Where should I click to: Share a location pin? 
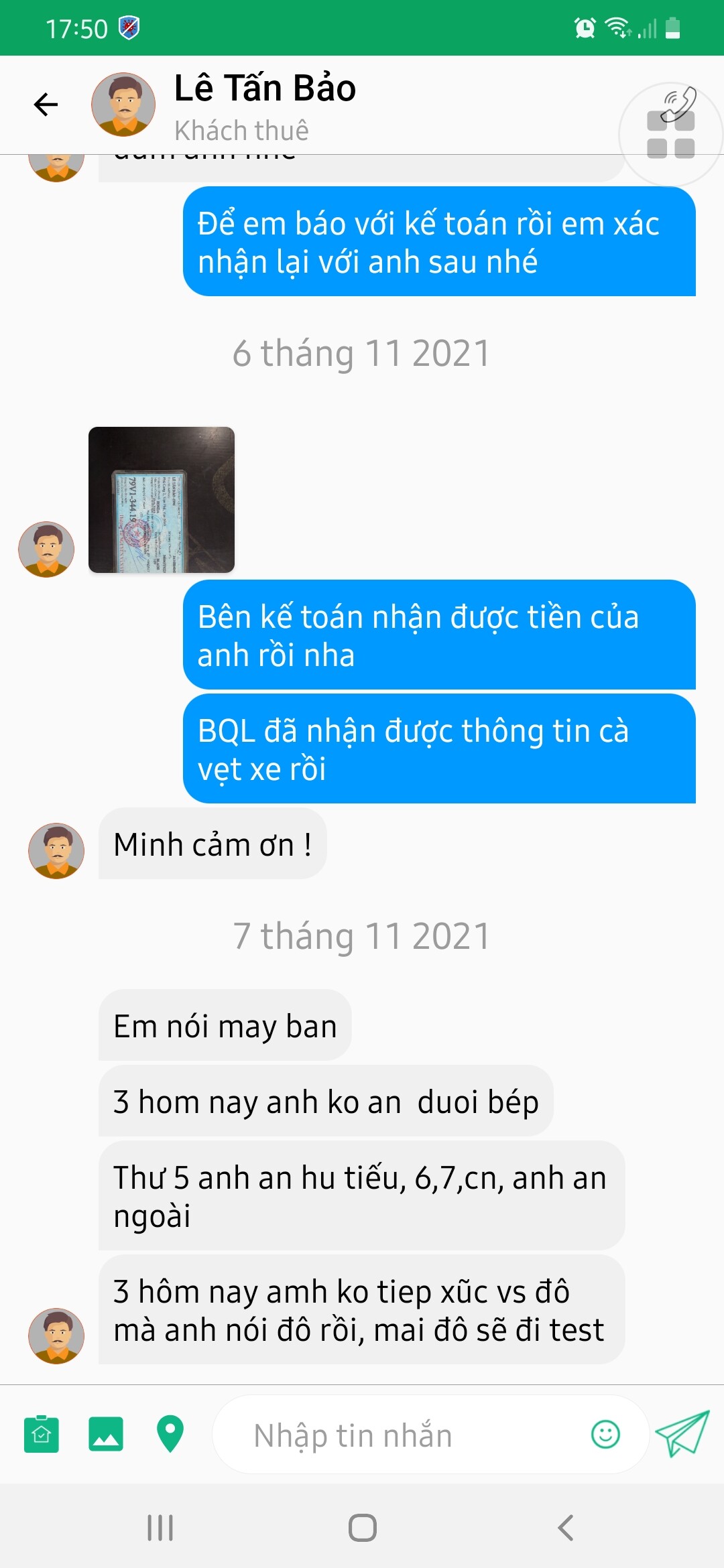pos(170,1435)
